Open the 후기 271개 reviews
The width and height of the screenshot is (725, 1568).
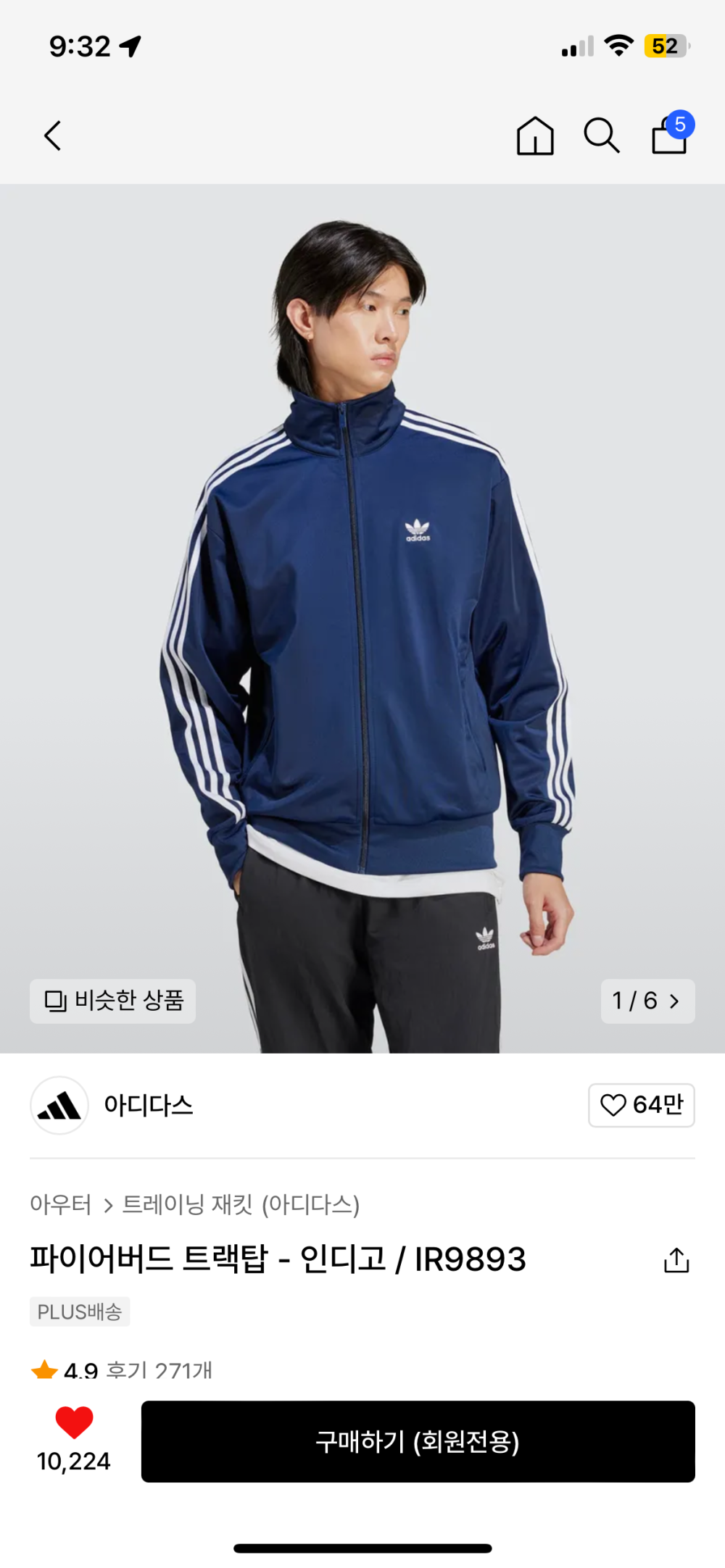(x=159, y=1369)
